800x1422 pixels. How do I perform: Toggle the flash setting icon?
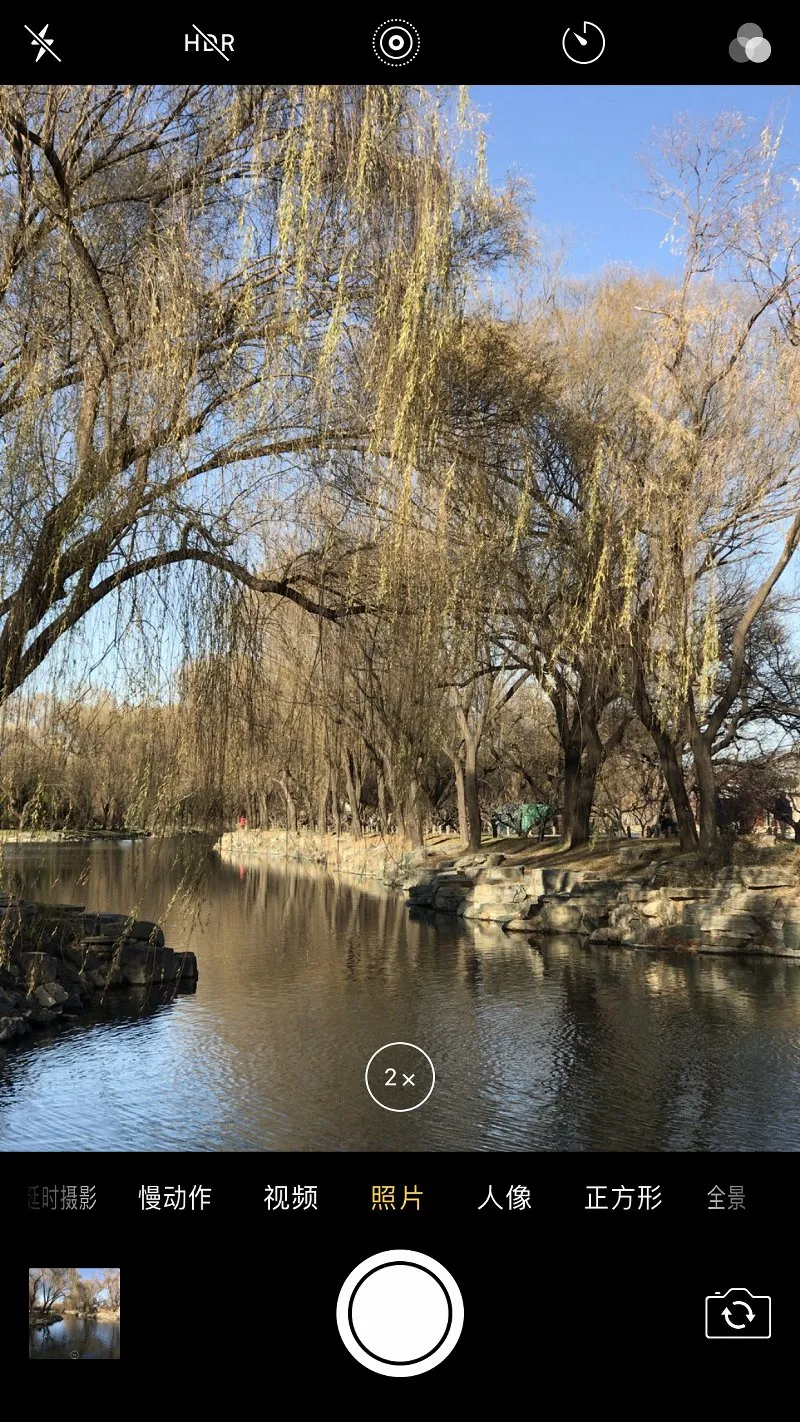tap(42, 43)
